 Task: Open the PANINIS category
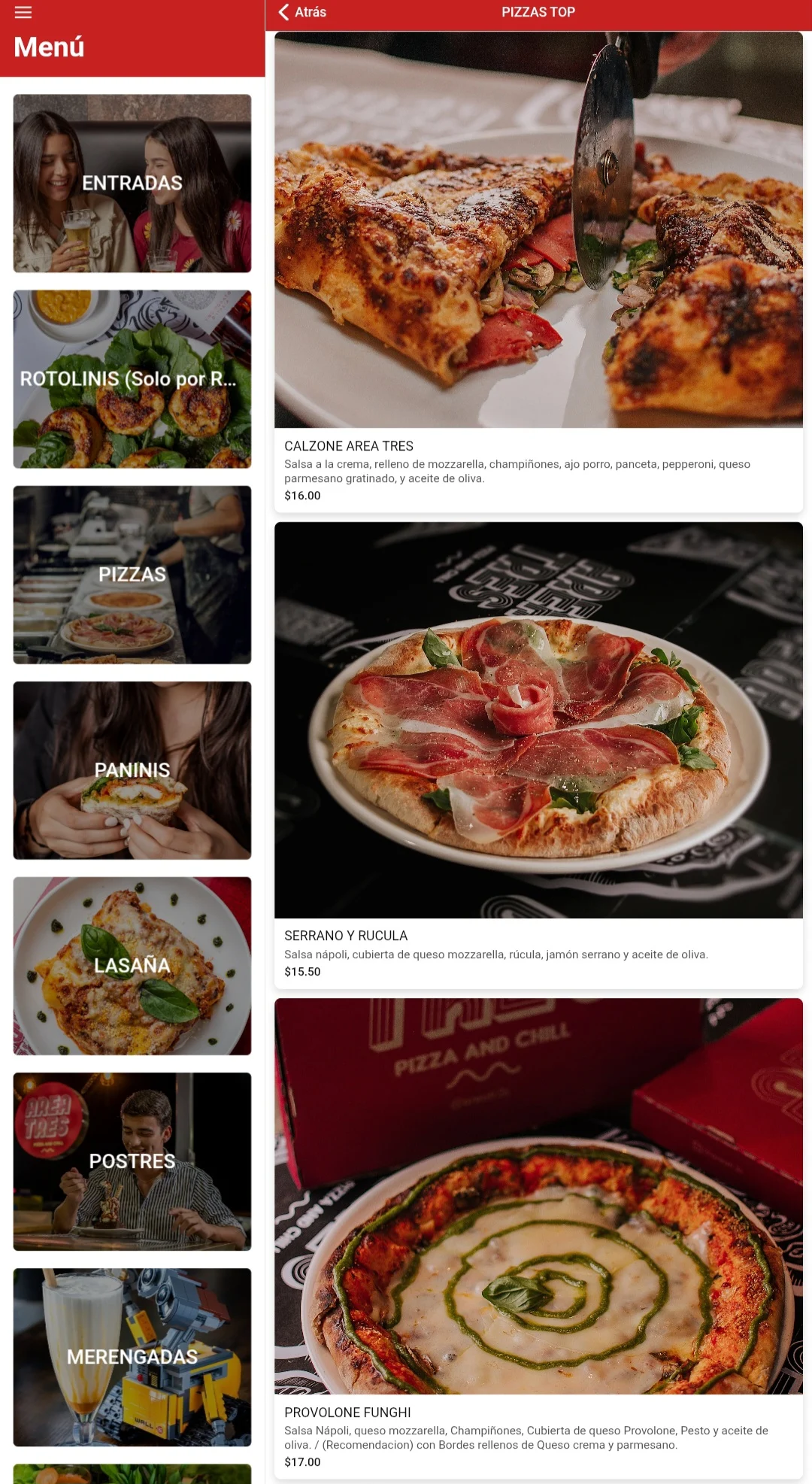[132, 769]
